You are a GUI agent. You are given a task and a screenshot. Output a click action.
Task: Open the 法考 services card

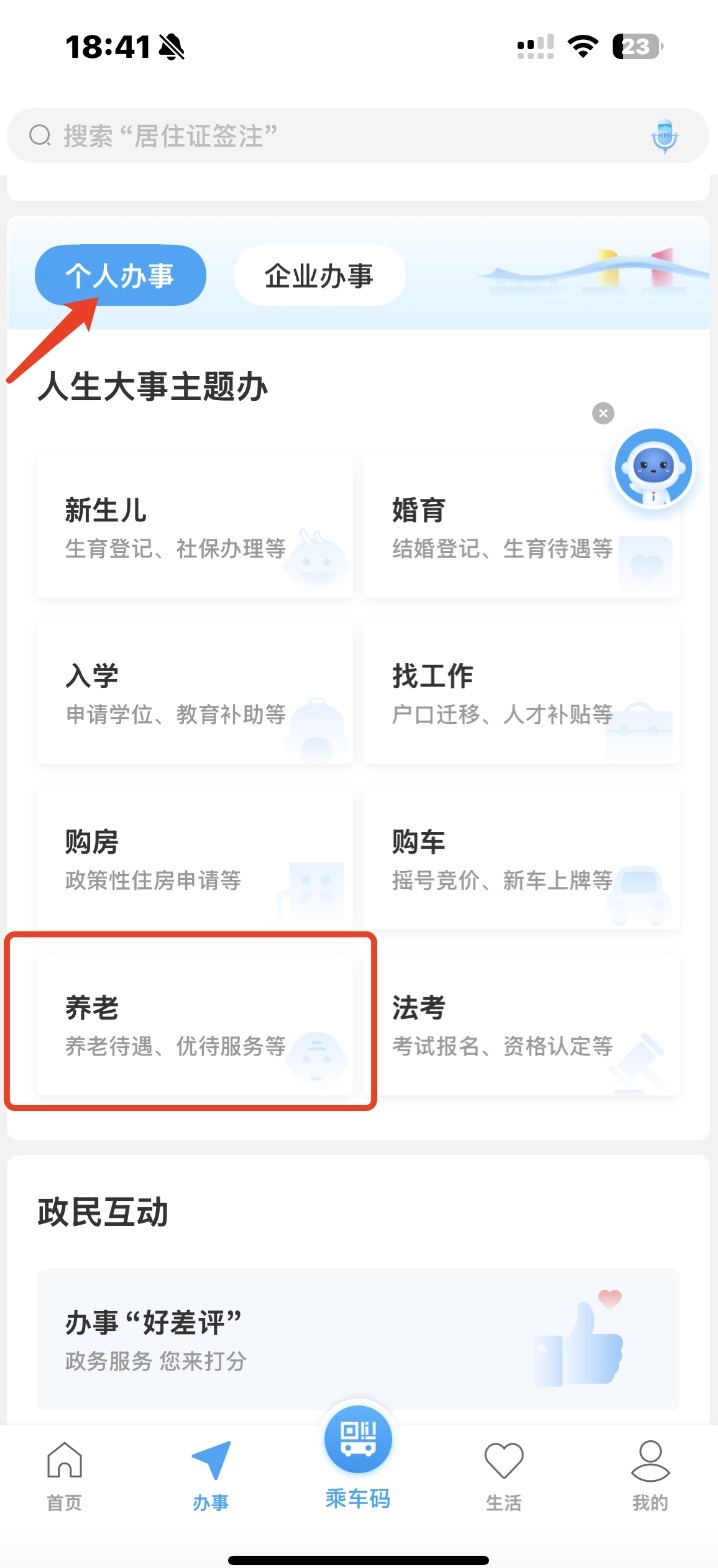pos(521,1025)
